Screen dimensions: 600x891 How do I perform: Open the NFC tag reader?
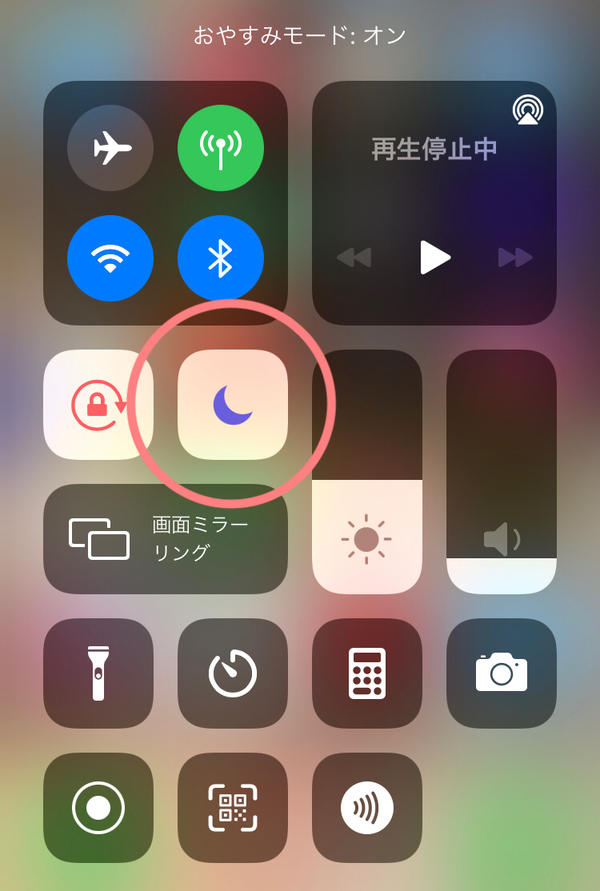367,807
